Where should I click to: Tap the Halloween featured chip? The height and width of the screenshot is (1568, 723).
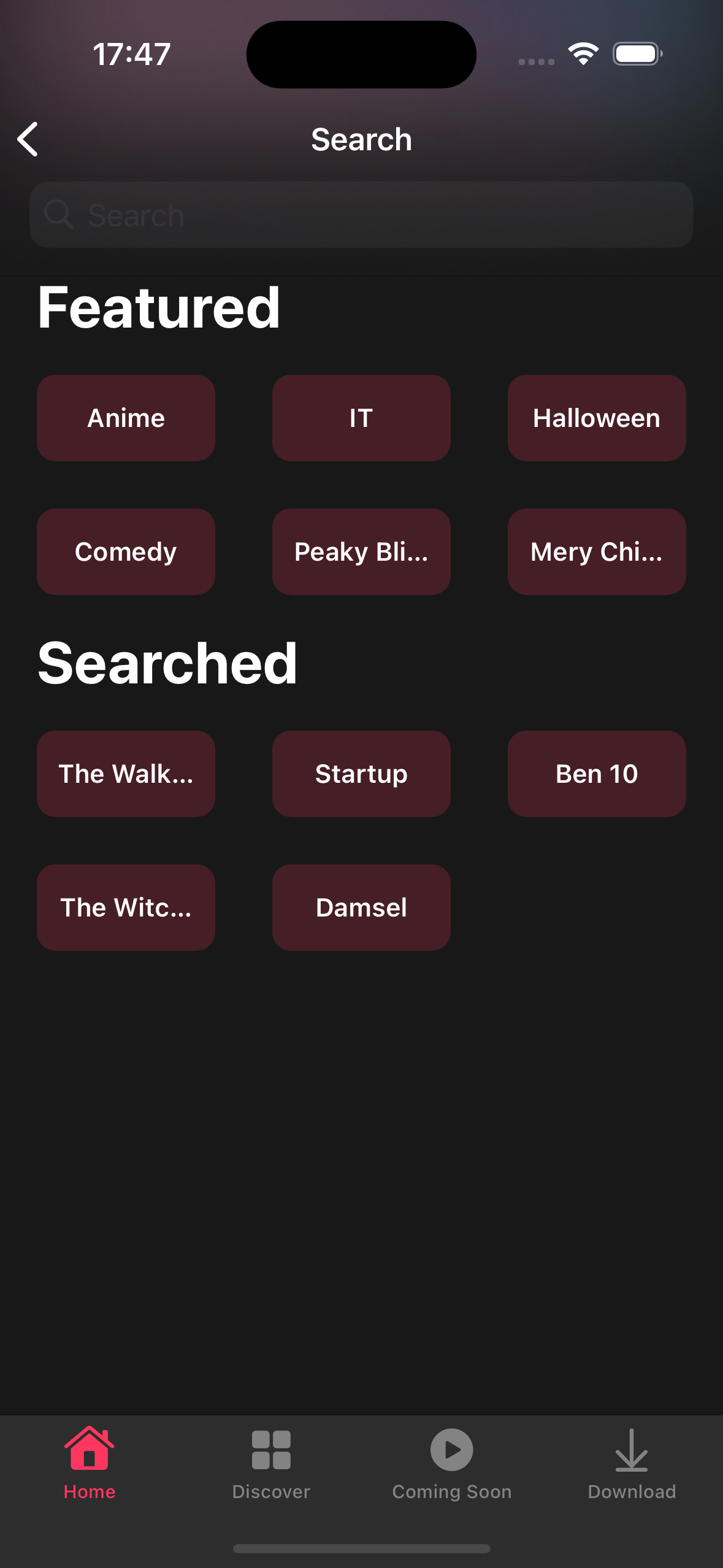tap(596, 418)
